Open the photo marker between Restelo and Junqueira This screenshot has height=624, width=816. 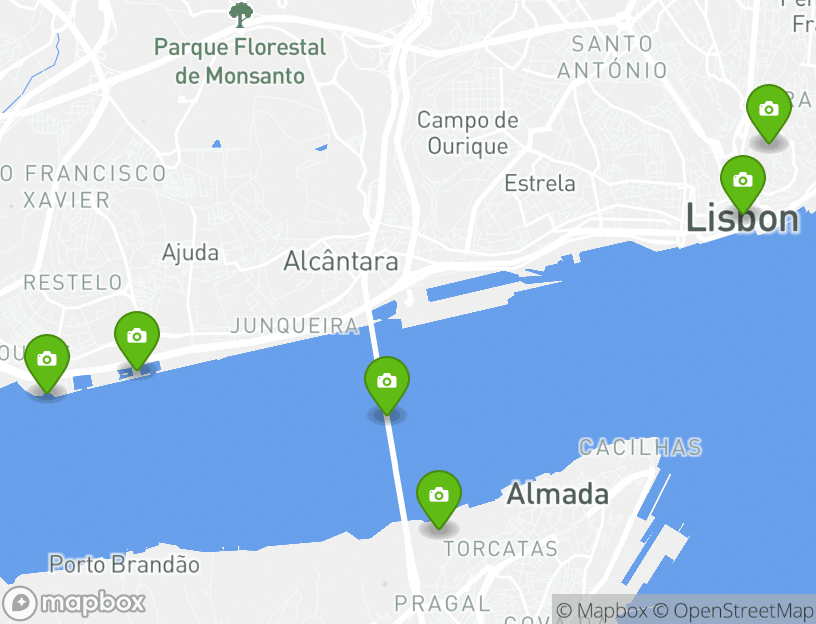point(137,337)
